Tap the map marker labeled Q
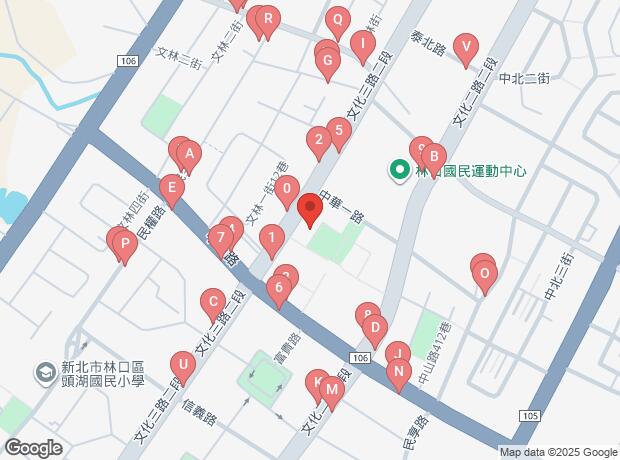The image size is (620, 460). (x=338, y=20)
